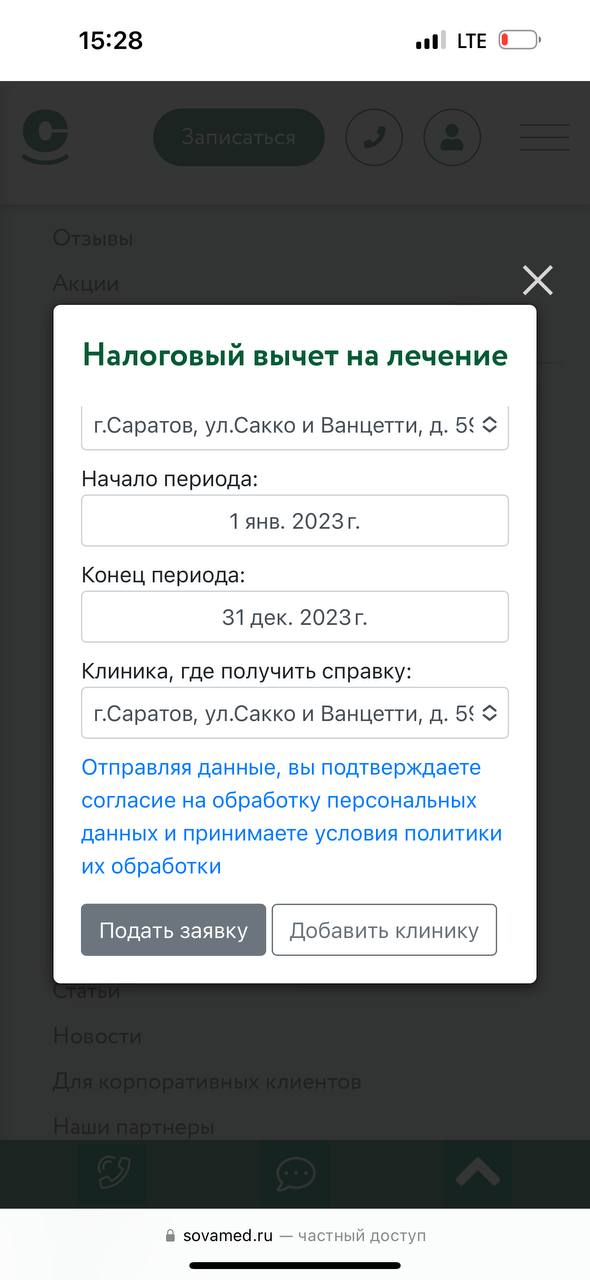Change the Конец периода date

point(294,617)
